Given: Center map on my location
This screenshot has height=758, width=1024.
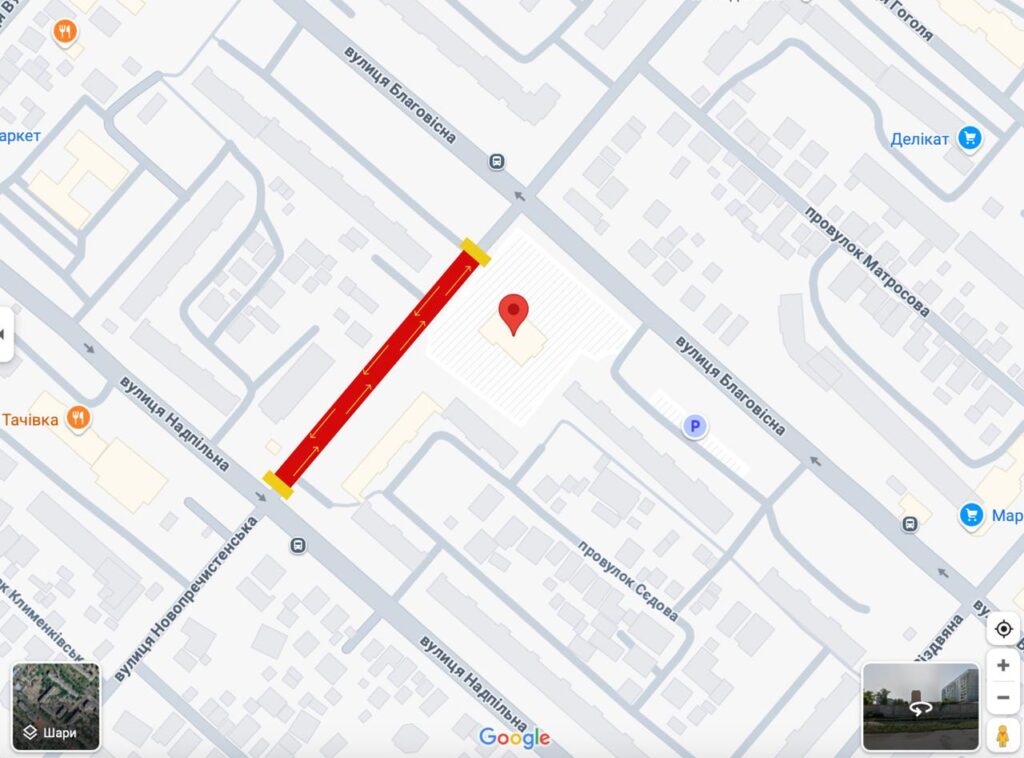Looking at the screenshot, I should click(1003, 629).
